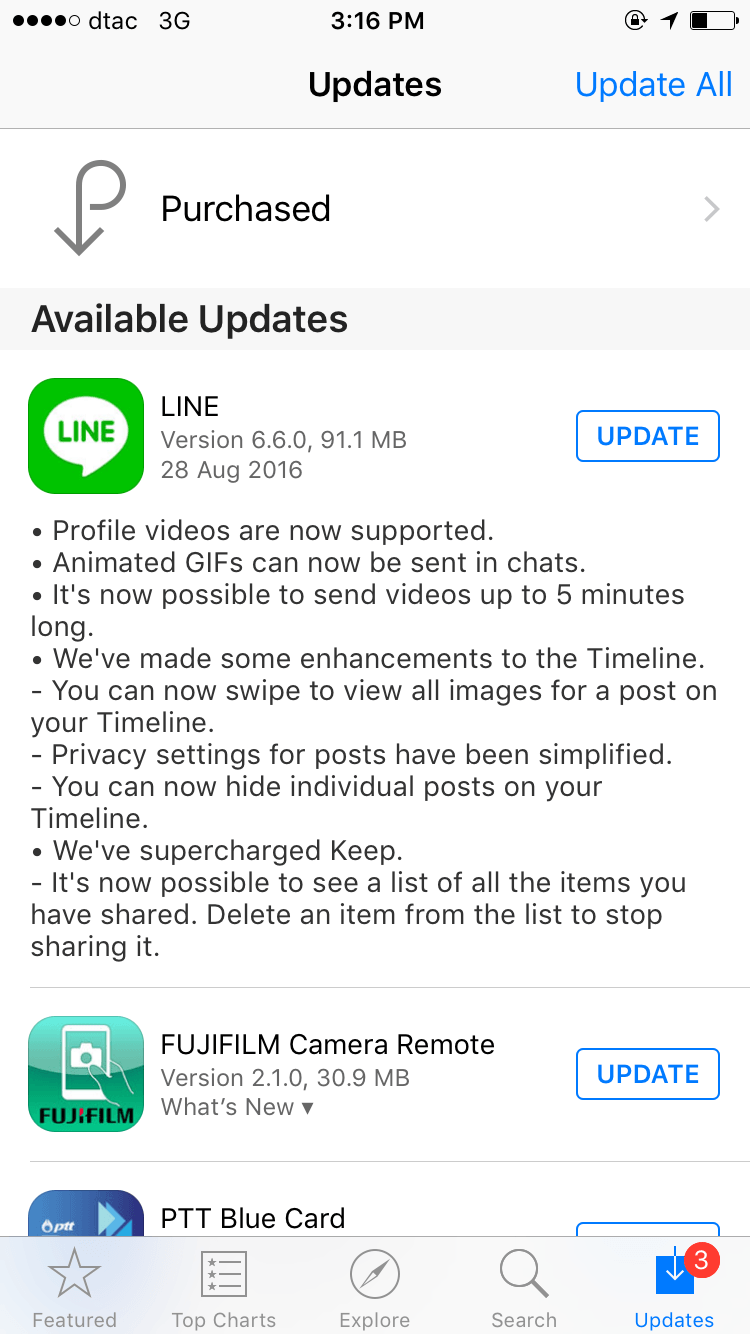750x1334 pixels.
Task: Open the Search tab
Action: (x=524, y=1288)
